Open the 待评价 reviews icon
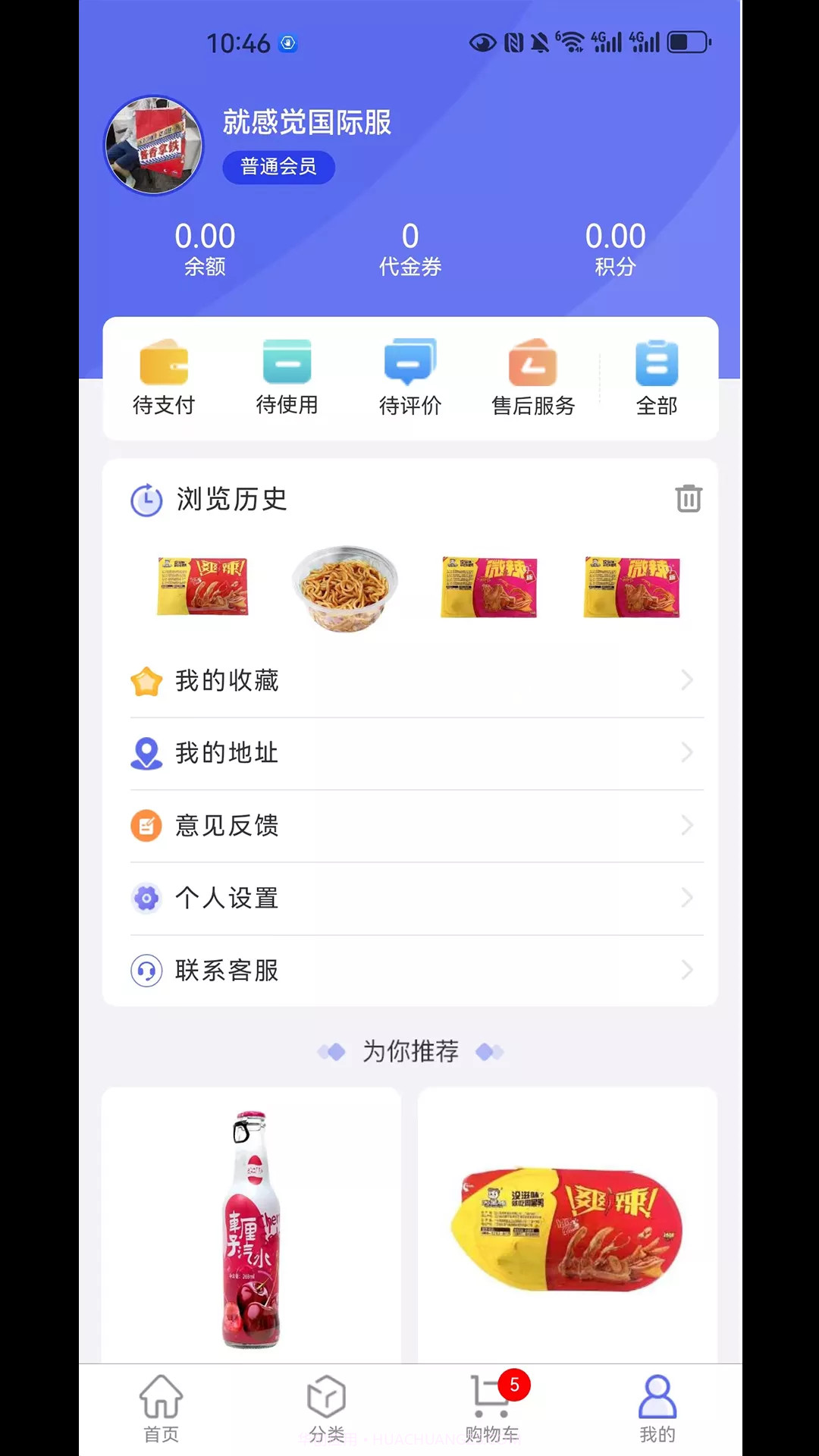This screenshot has width=819, height=1456. [x=409, y=377]
